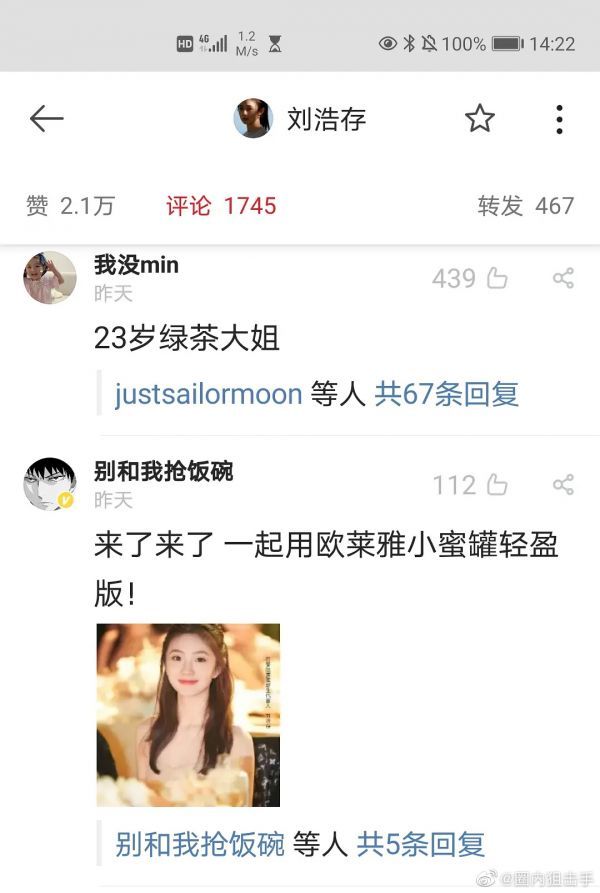Open 我没min's profile avatar

[50, 277]
